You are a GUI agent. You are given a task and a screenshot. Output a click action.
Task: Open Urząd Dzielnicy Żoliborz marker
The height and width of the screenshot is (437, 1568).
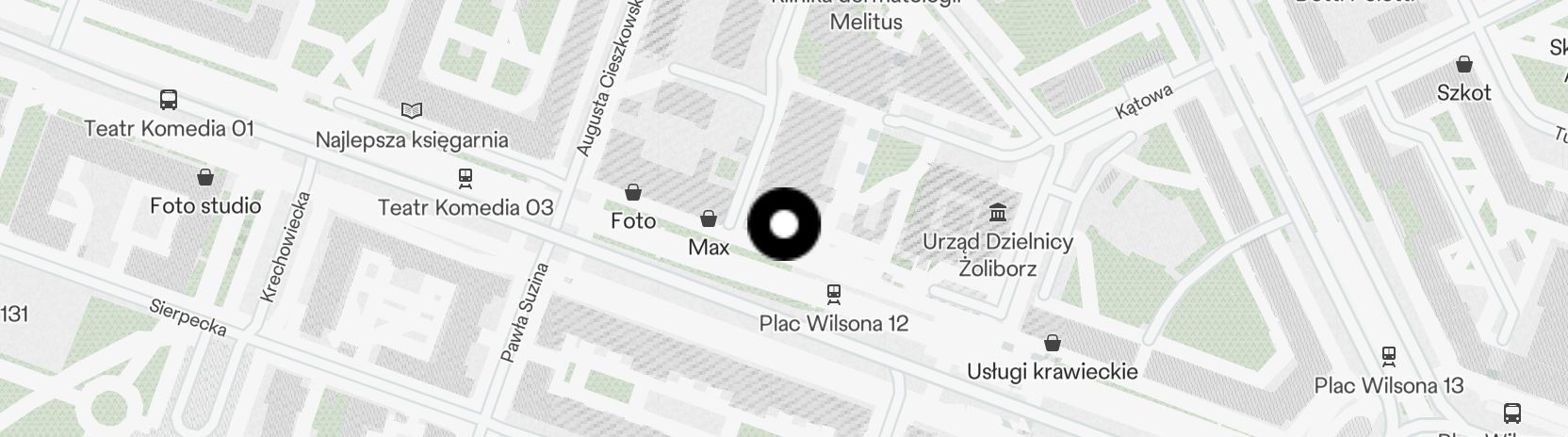[997, 213]
